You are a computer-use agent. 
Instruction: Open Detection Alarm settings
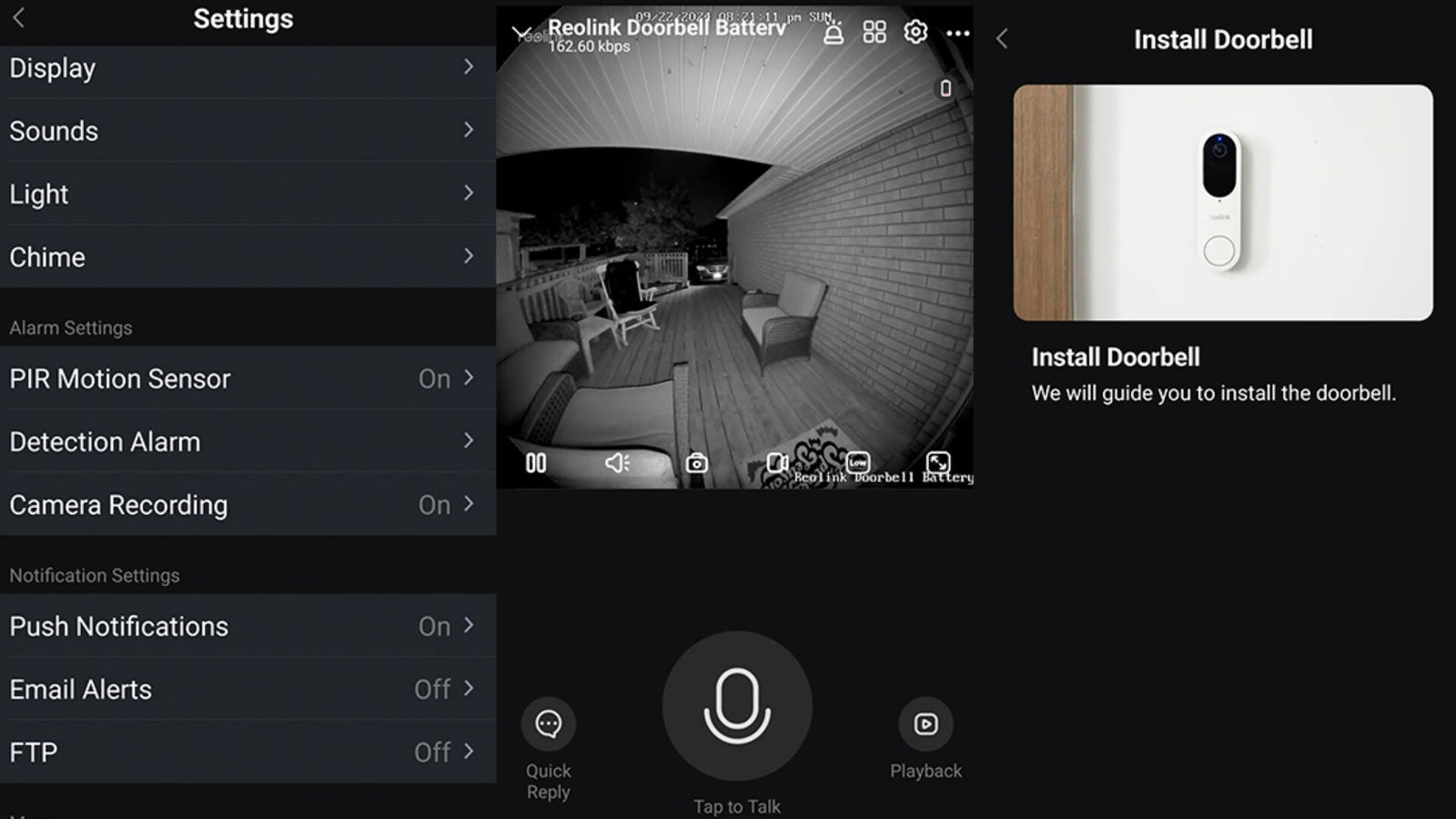tap(246, 441)
